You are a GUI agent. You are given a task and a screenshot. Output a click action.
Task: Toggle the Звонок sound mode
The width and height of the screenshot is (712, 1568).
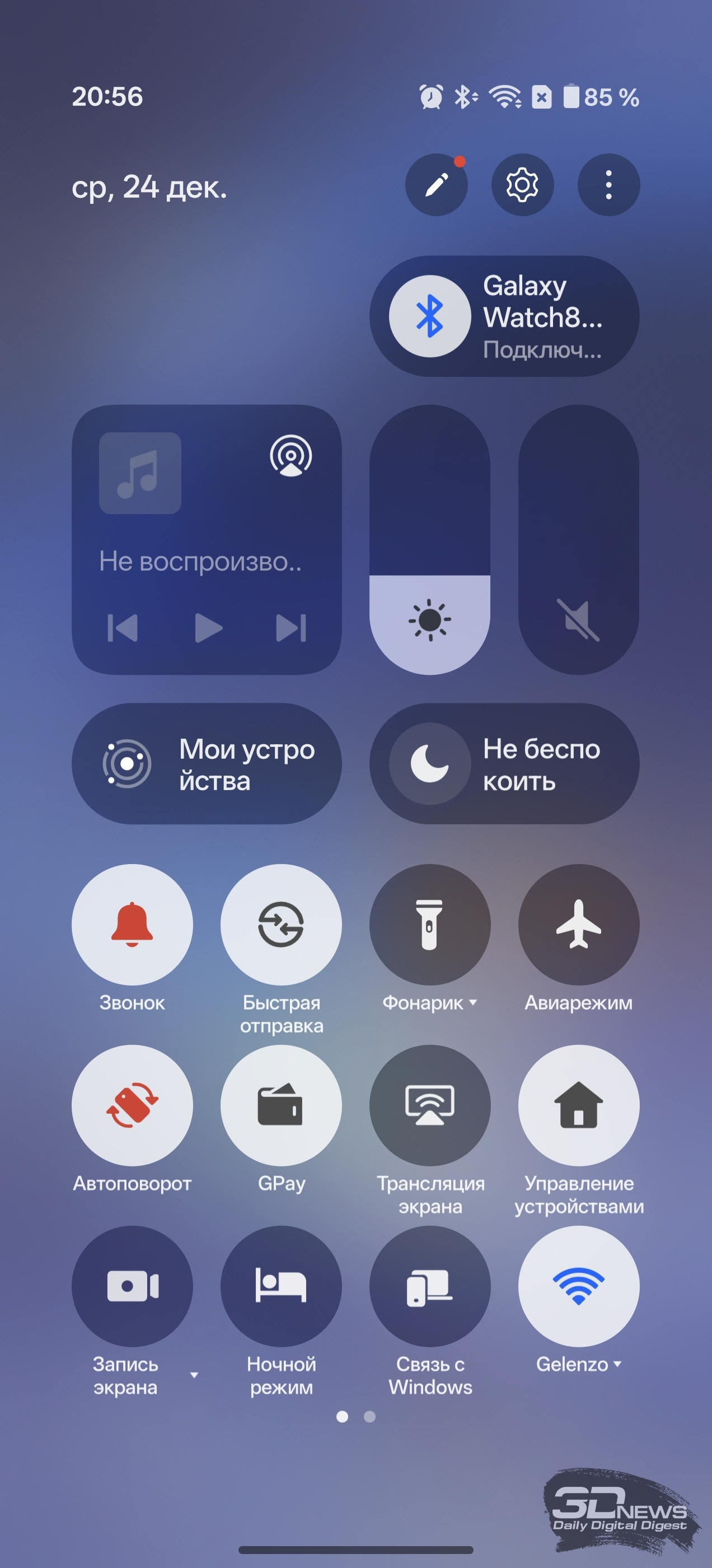pyautogui.click(x=132, y=925)
